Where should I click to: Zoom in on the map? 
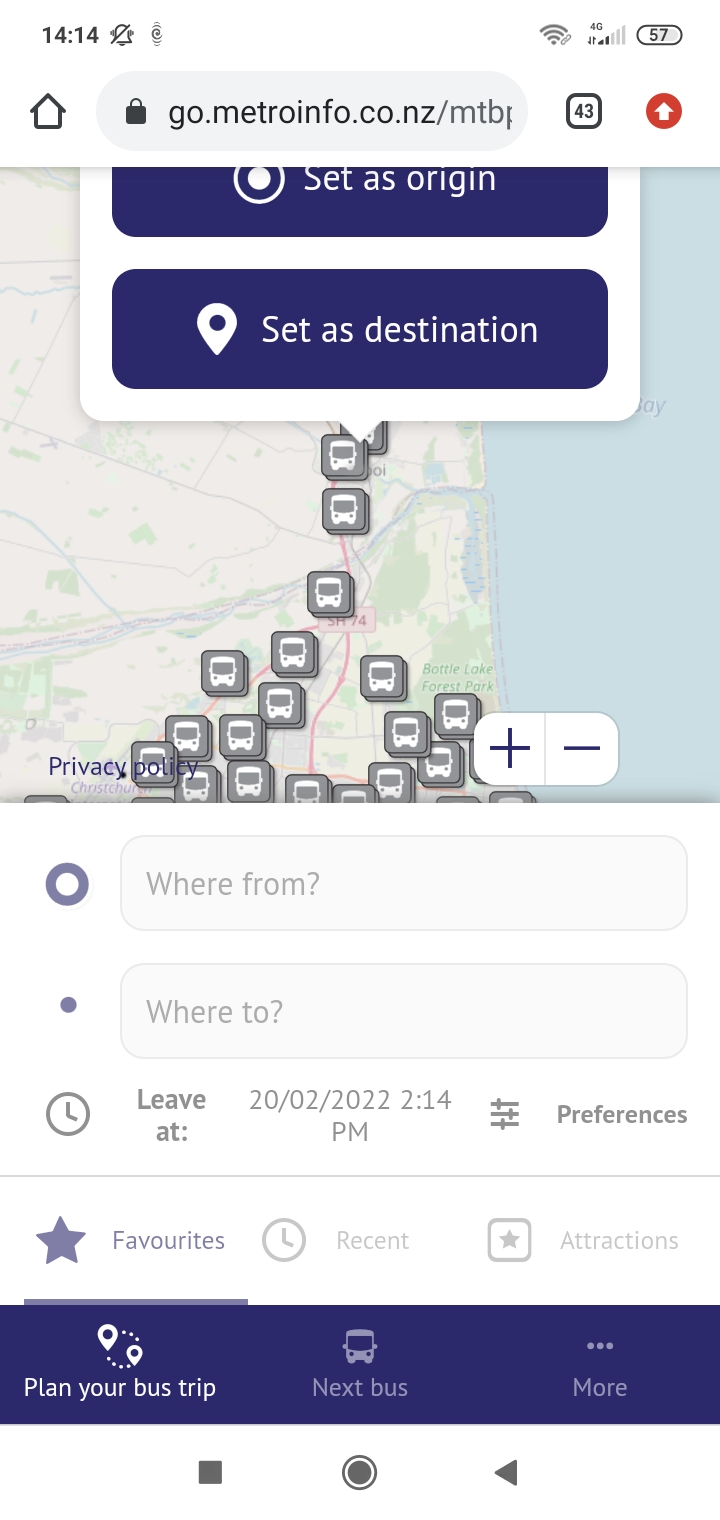[510, 748]
